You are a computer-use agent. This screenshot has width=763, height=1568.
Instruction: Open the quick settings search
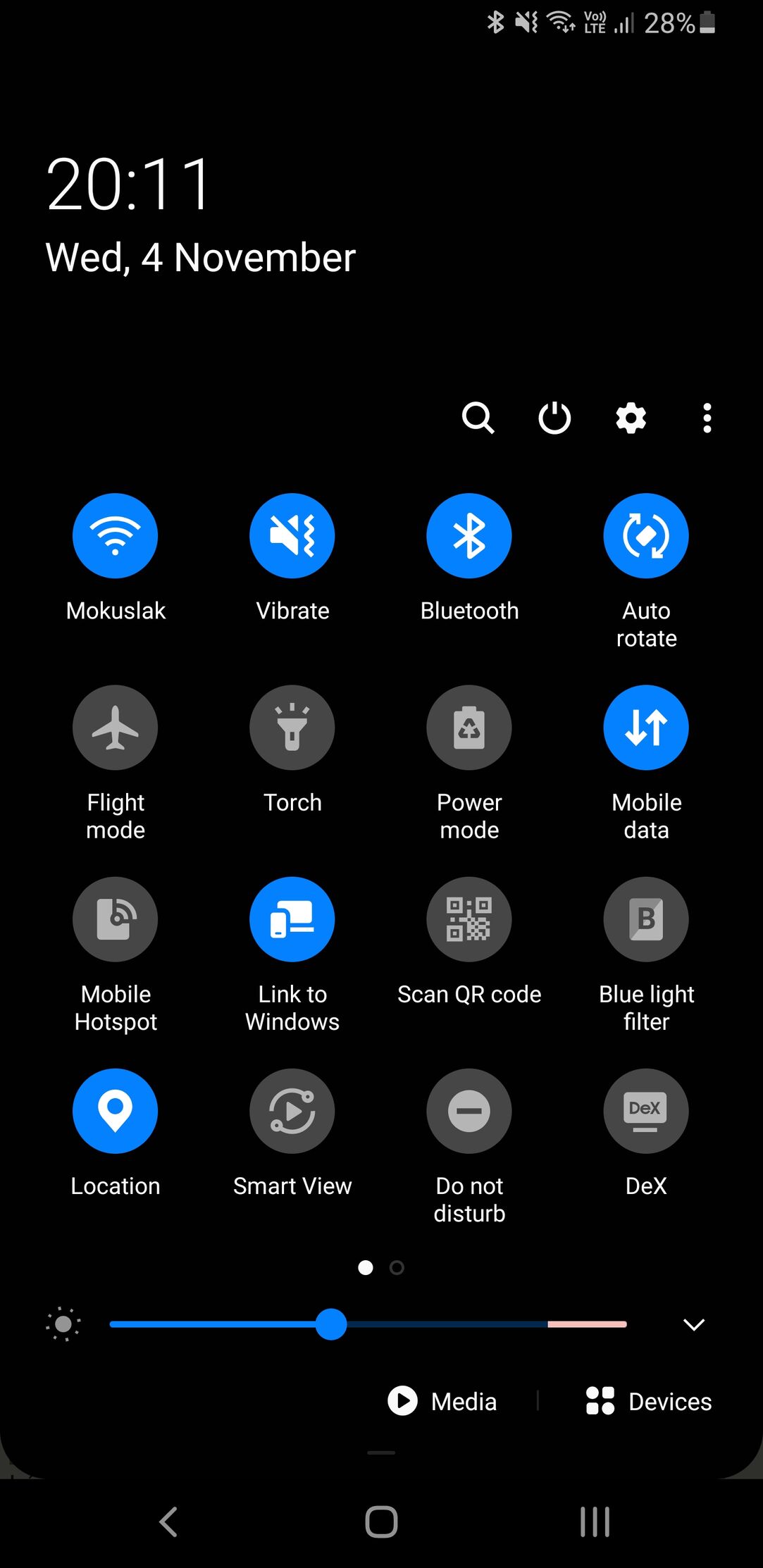pyautogui.click(x=478, y=418)
